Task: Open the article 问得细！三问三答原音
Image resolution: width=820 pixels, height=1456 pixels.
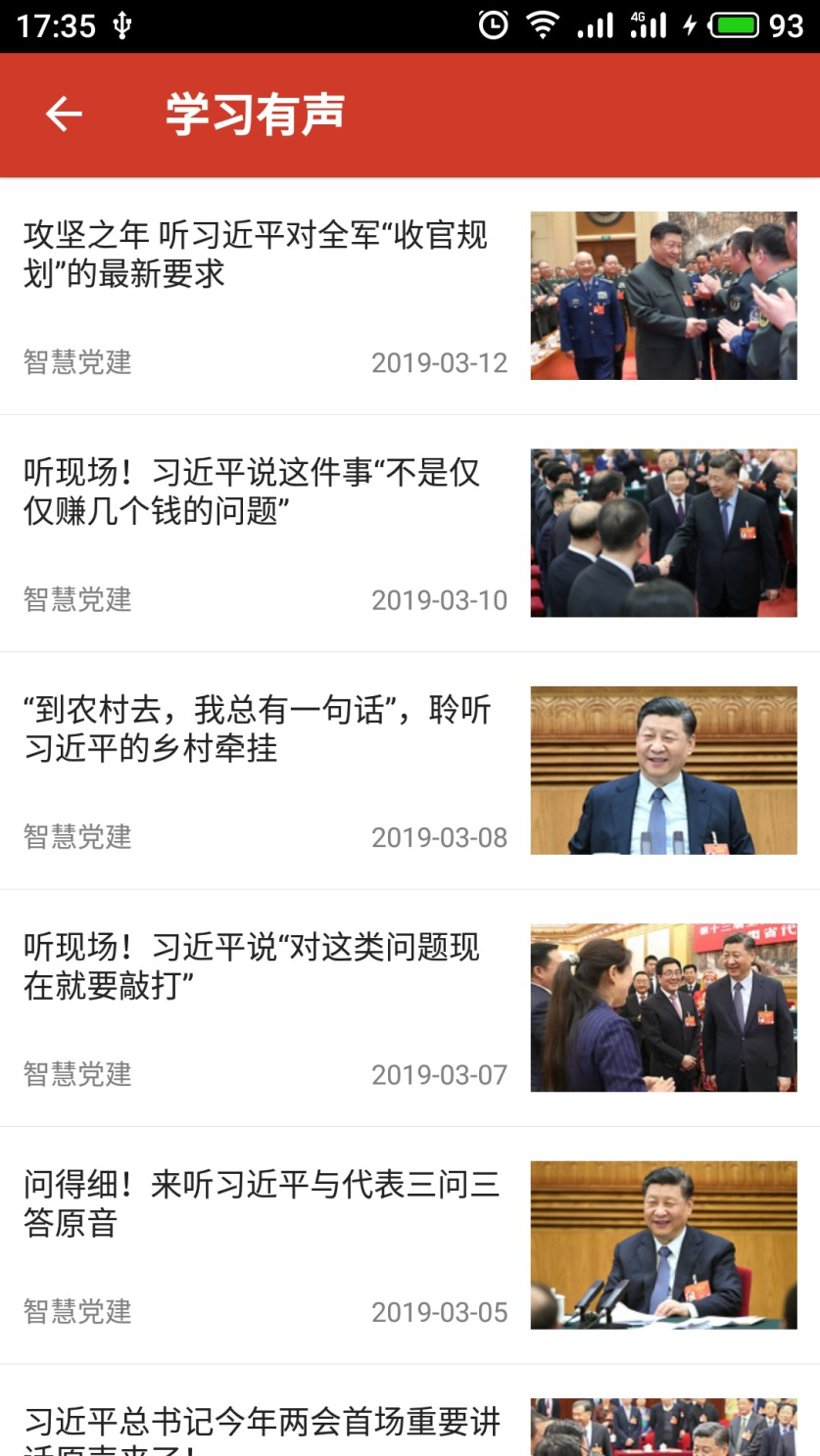Action: coord(261,1203)
